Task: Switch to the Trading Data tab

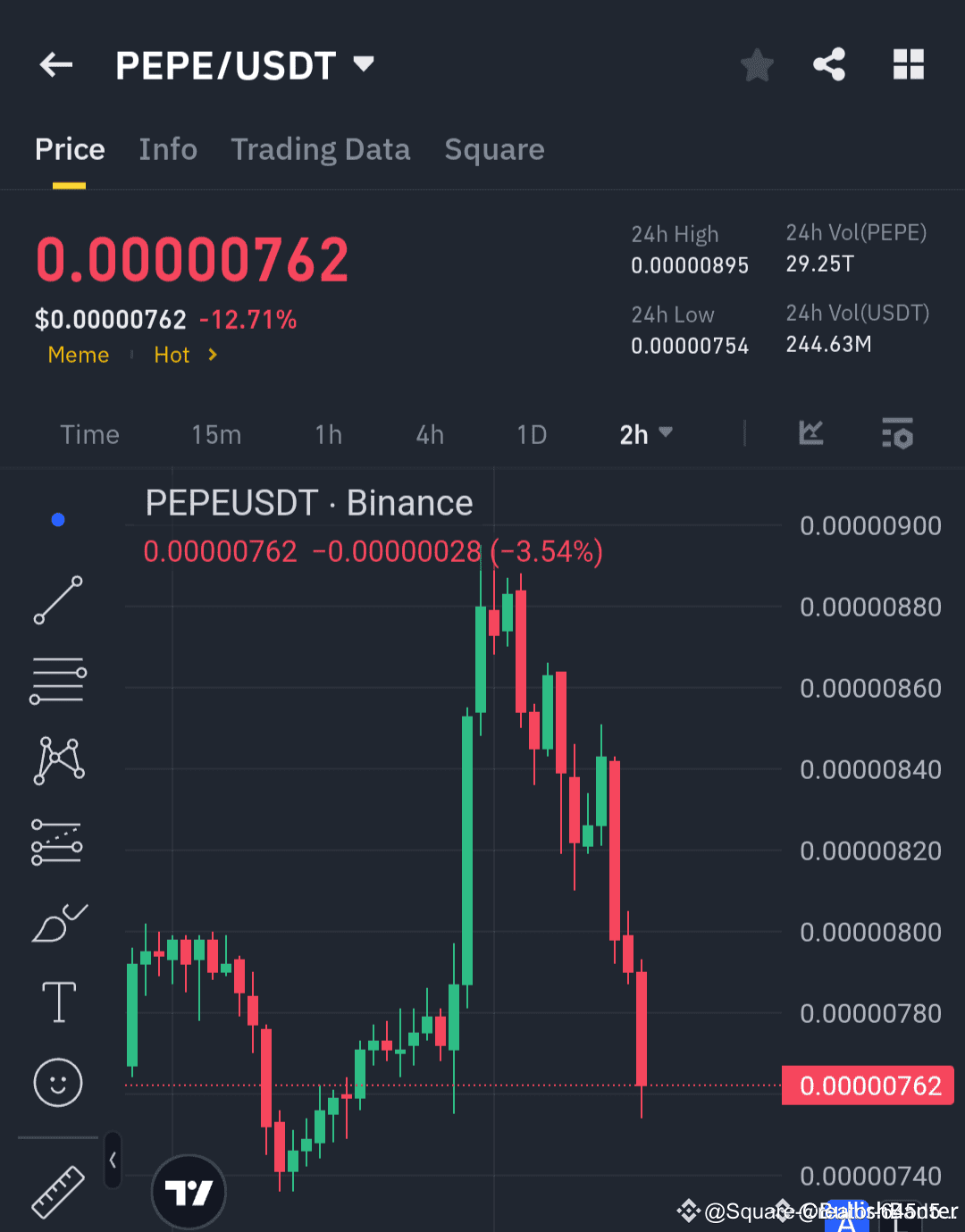Action: point(321,149)
